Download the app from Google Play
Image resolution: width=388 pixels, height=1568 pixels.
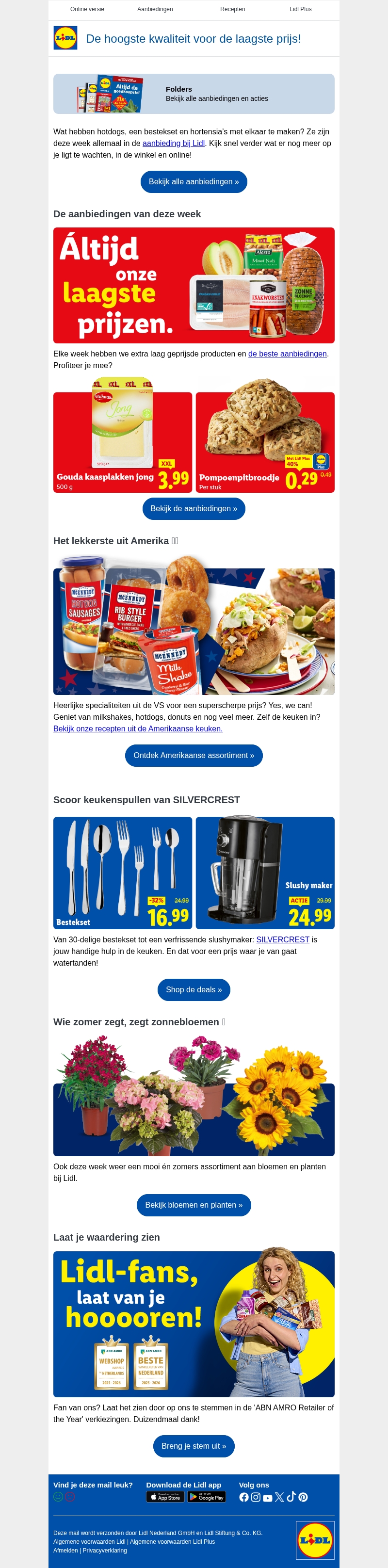pyautogui.click(x=207, y=1497)
